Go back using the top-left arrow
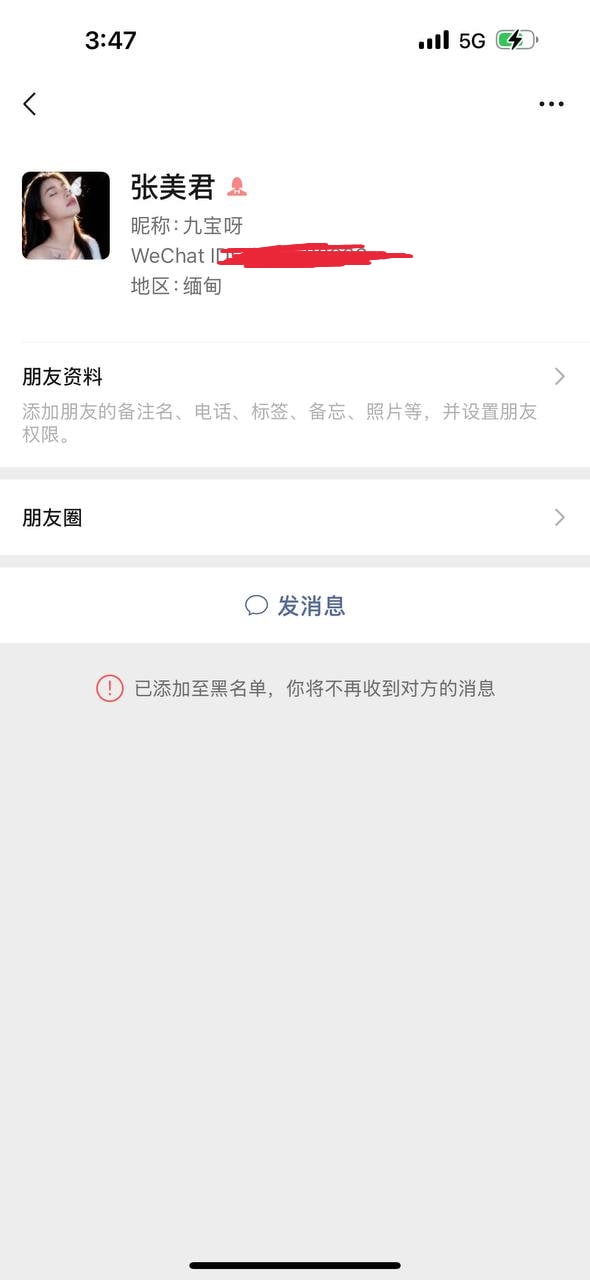Viewport: 590px width, 1280px height. 30,103
